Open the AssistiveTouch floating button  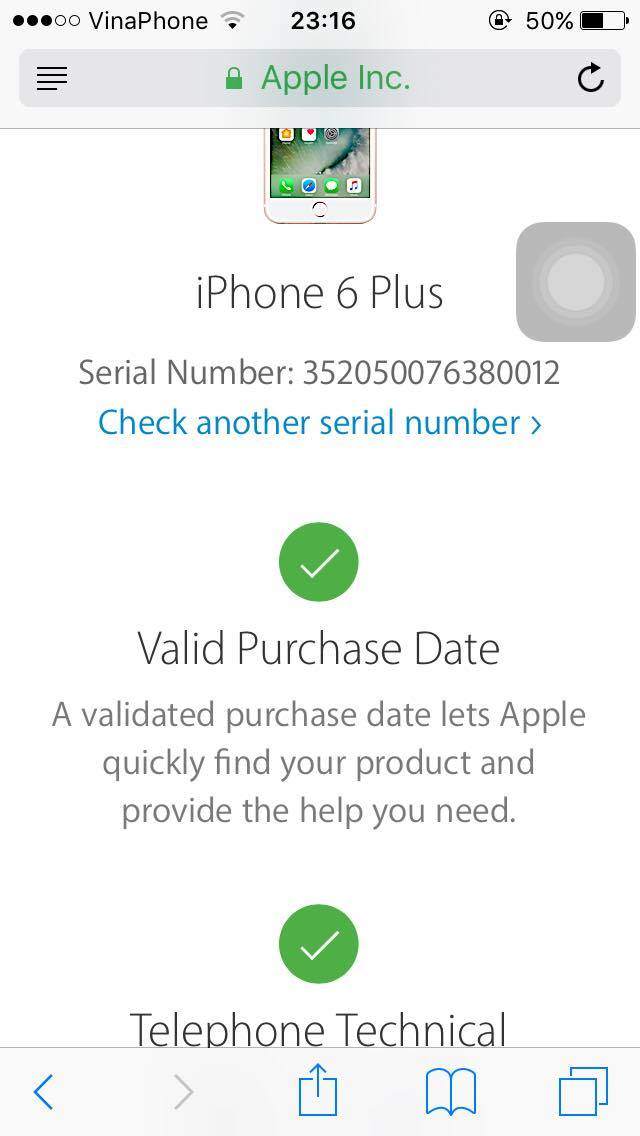tap(575, 282)
